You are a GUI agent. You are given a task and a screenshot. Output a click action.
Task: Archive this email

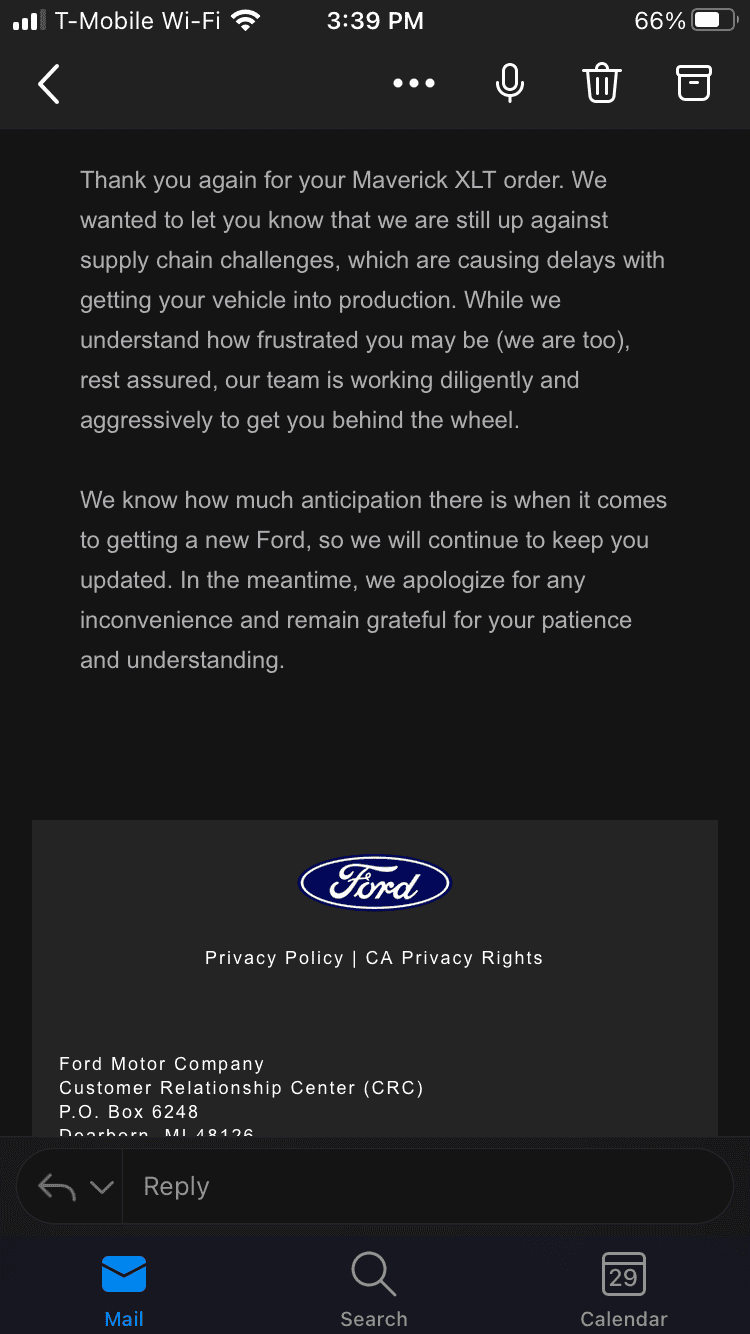pos(694,84)
